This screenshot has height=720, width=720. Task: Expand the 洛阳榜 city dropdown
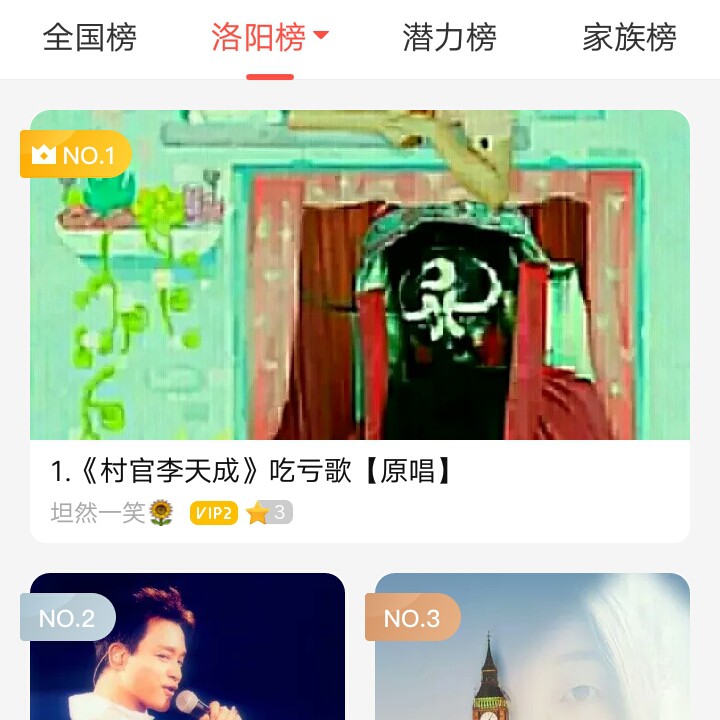click(320, 37)
